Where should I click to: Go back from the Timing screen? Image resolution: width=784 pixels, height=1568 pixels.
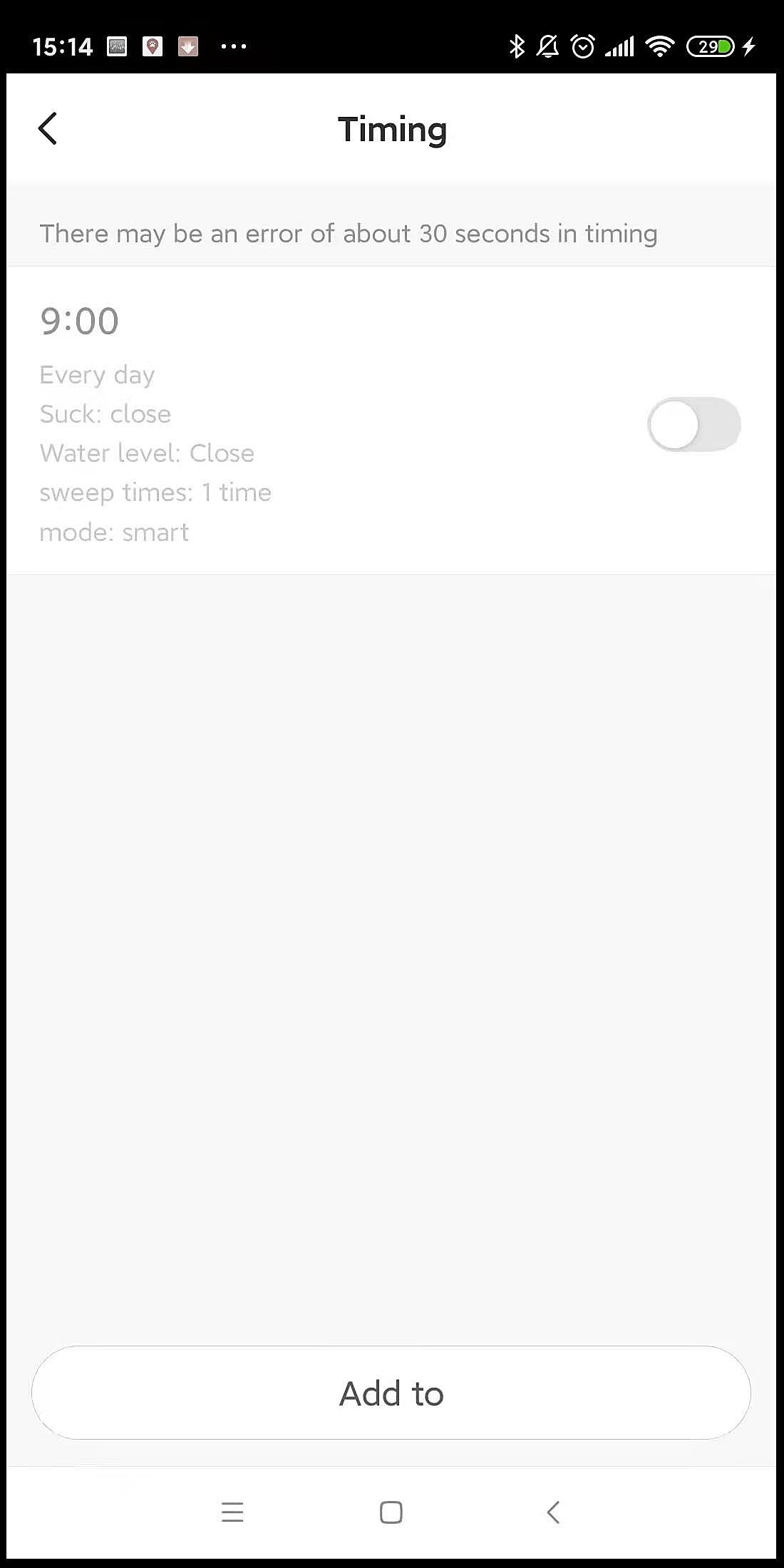pos(48,129)
